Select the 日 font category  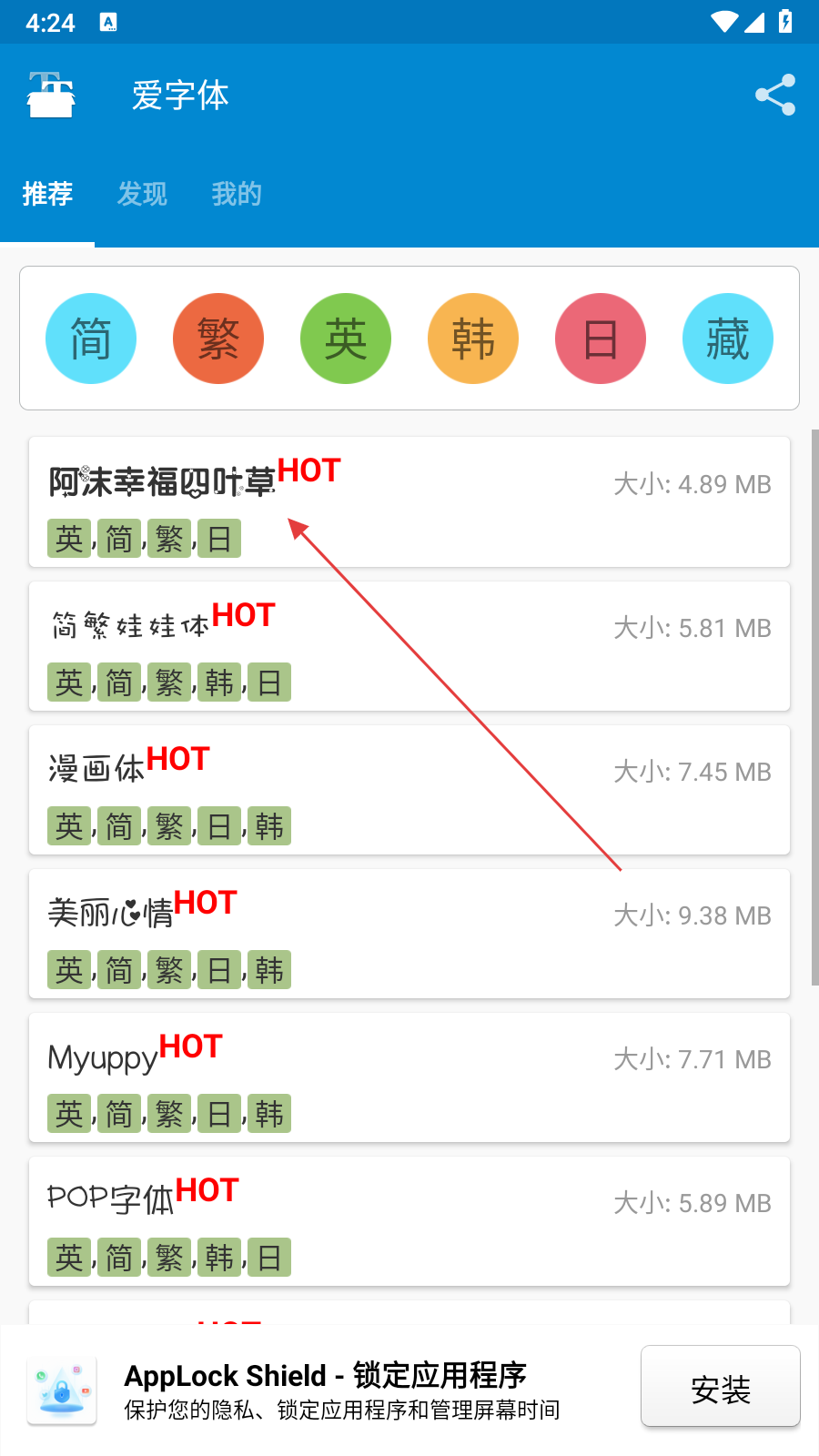tap(601, 339)
